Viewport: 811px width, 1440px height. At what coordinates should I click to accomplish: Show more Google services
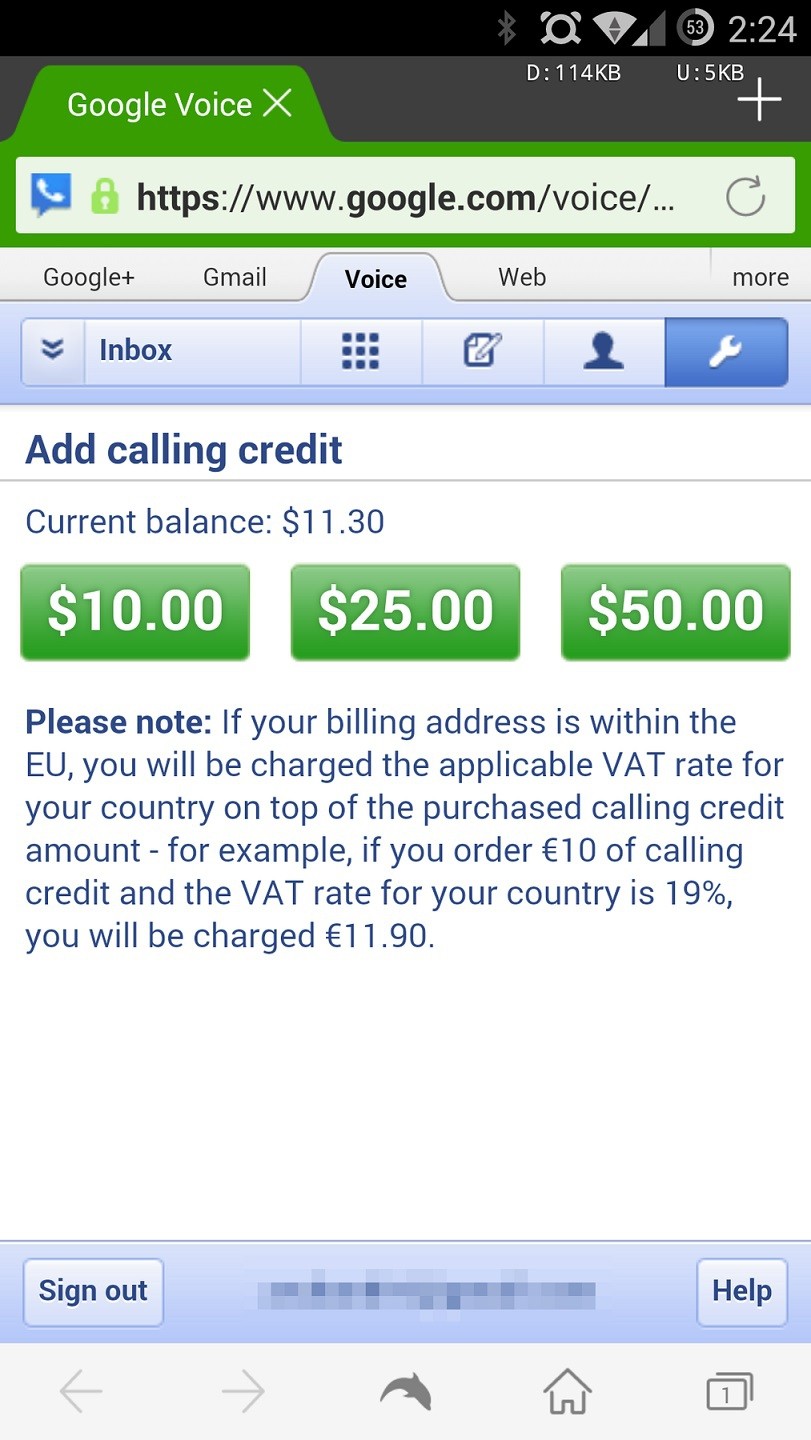click(x=760, y=277)
